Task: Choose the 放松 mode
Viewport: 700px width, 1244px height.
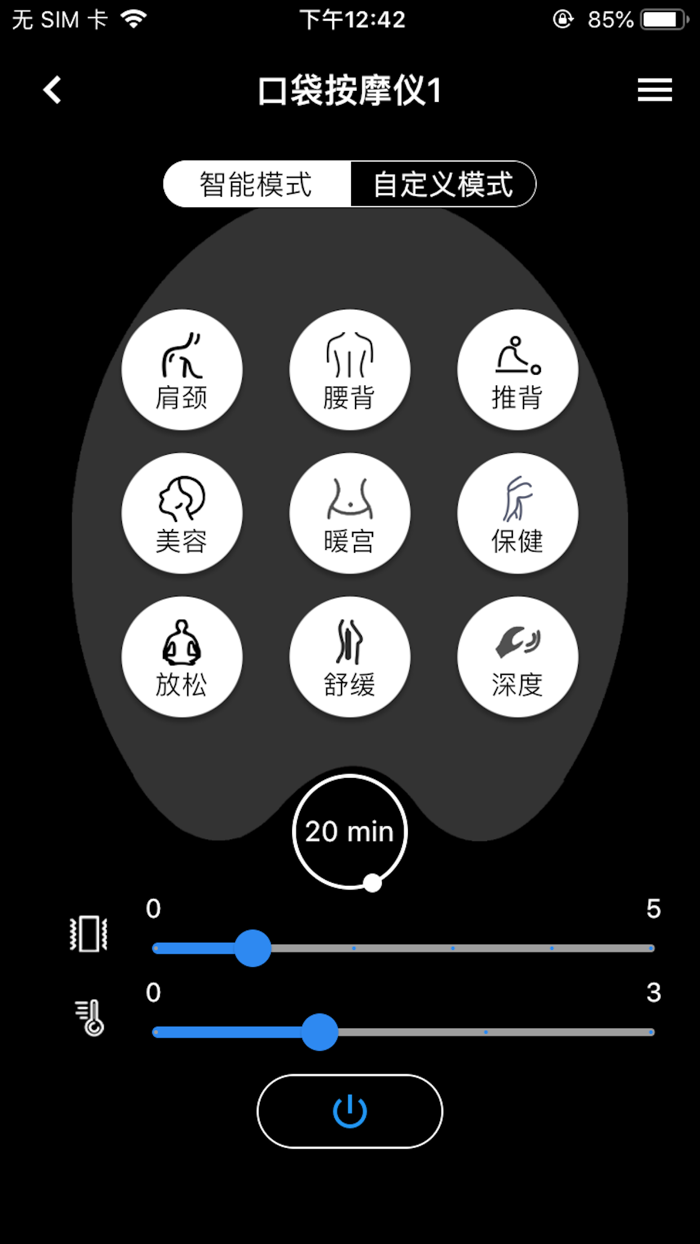Action: 181,657
